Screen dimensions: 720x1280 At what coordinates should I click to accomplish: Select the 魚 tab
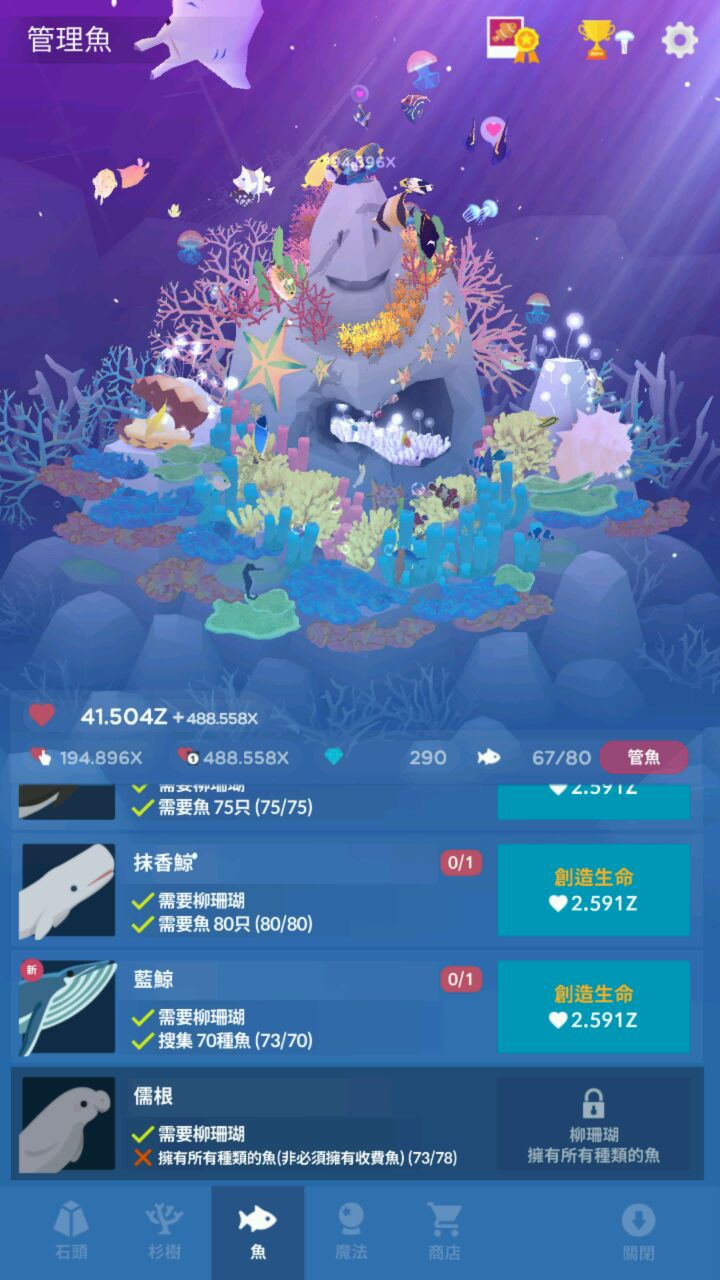coord(257,1231)
